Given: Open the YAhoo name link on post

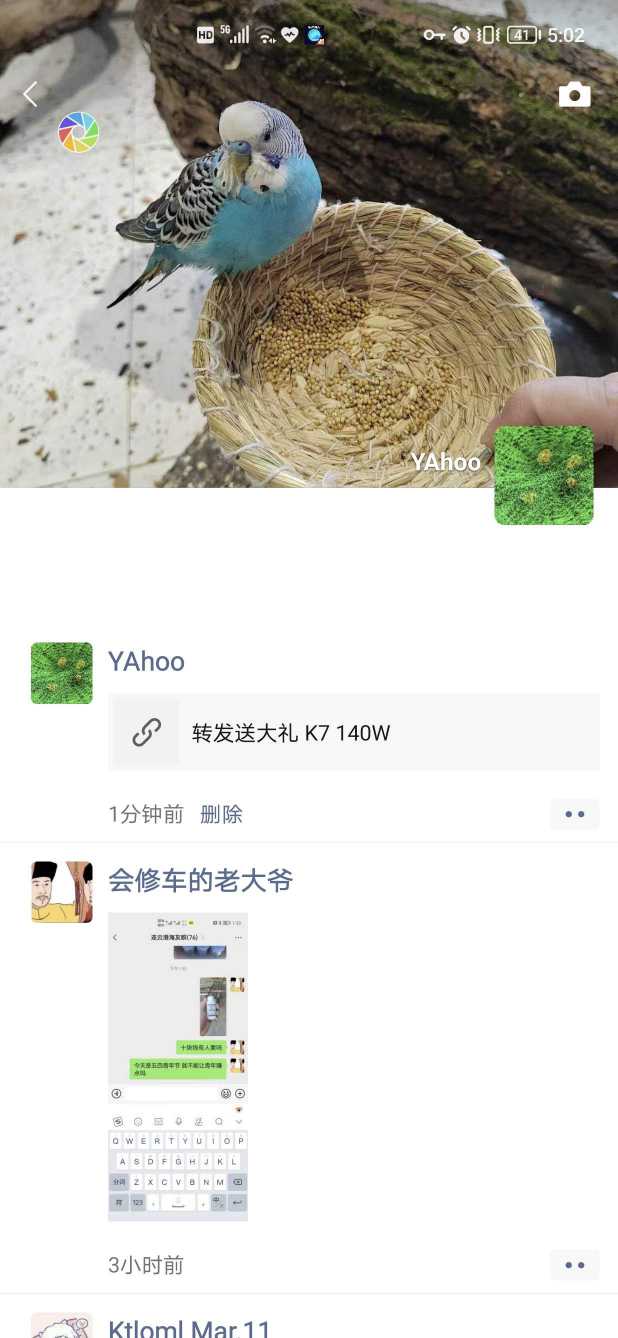Looking at the screenshot, I should pos(146,662).
